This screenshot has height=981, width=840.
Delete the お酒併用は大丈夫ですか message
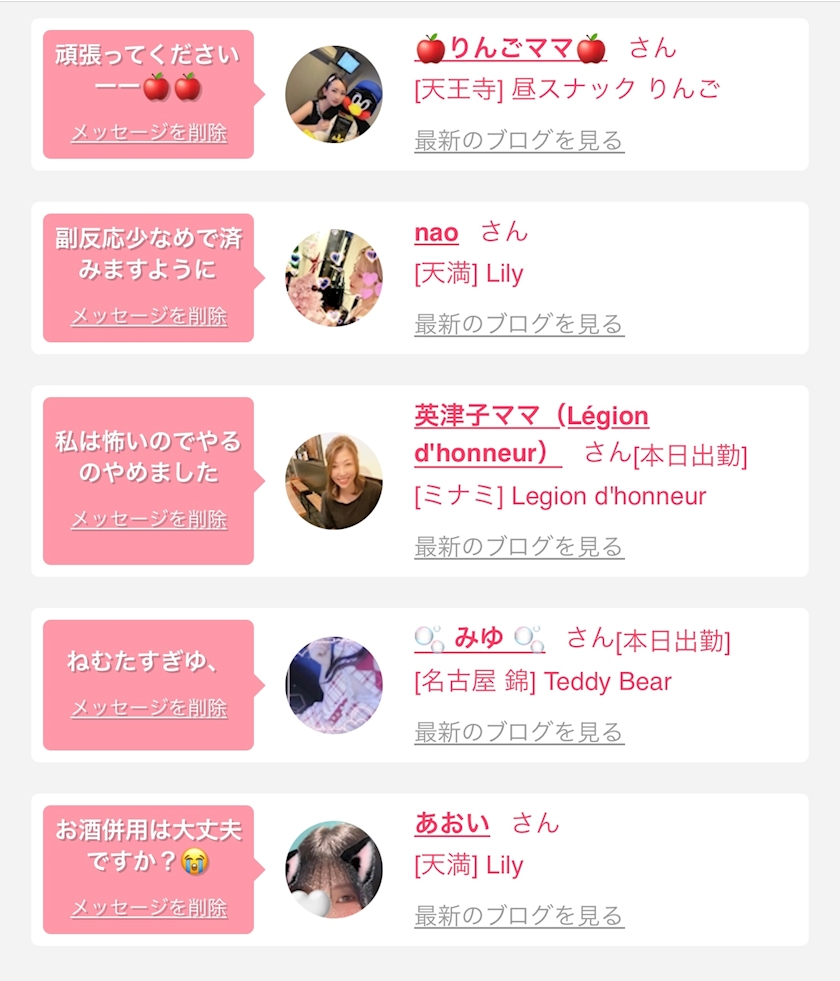click(x=149, y=908)
